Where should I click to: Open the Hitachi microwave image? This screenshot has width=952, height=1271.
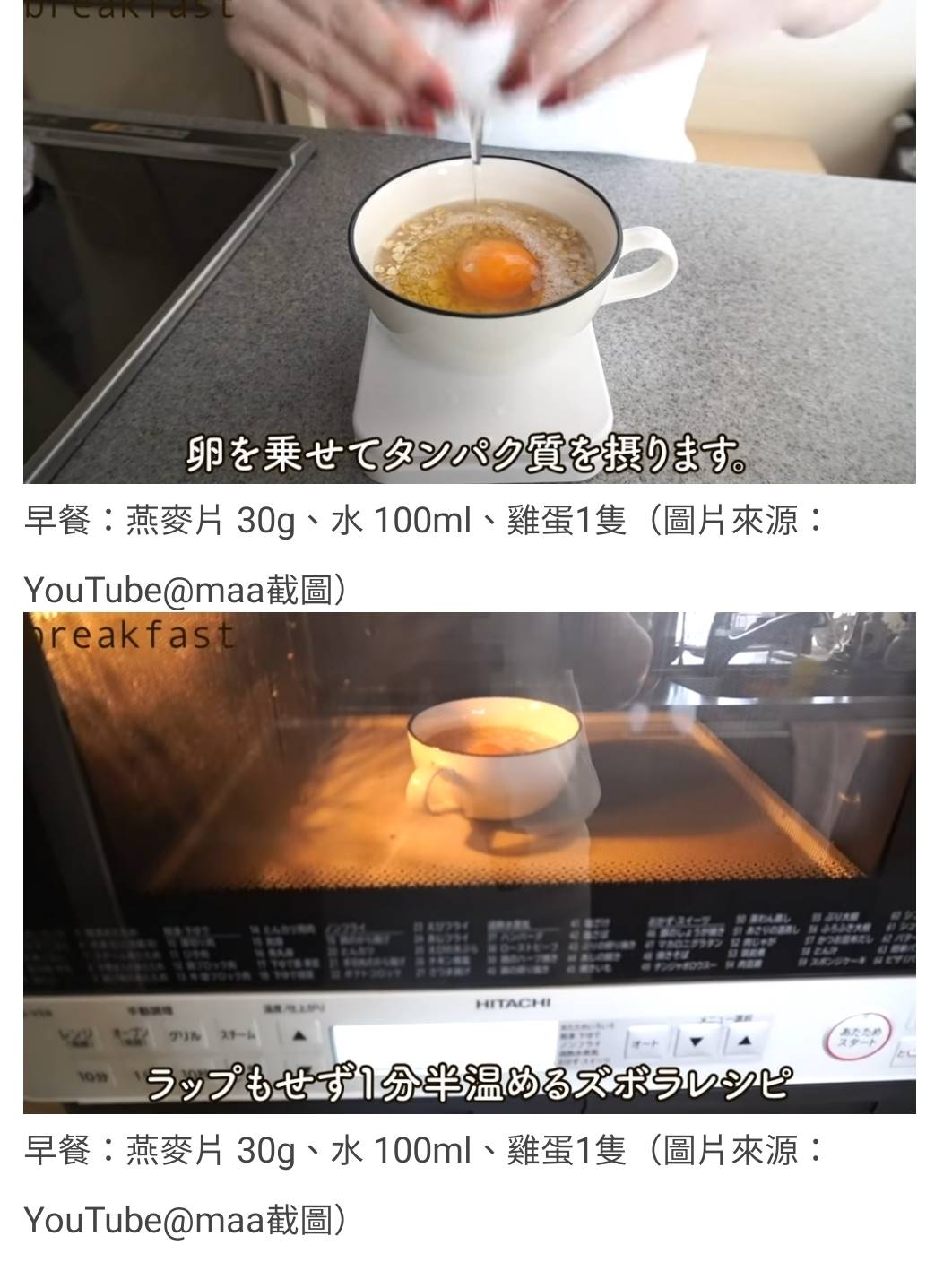(469, 862)
